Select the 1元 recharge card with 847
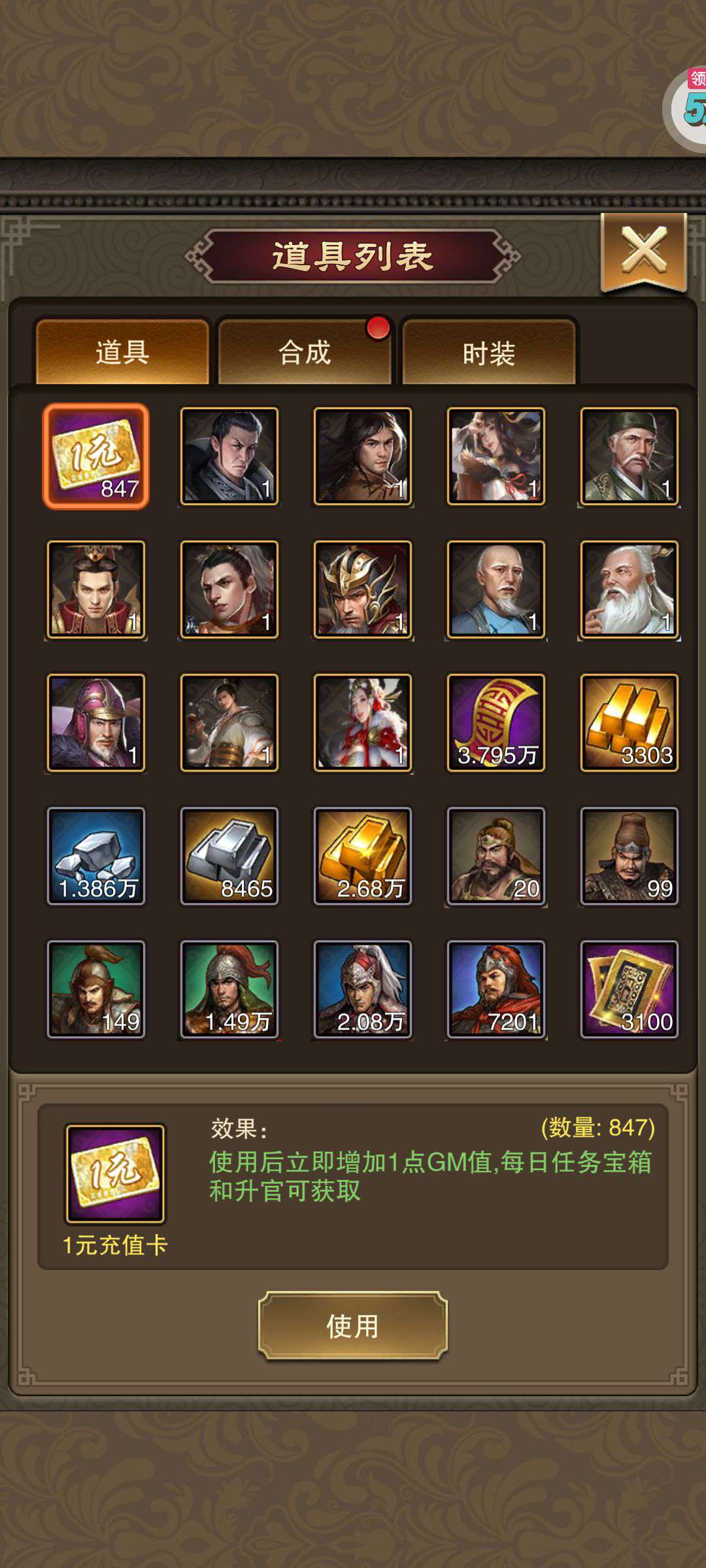 pos(96,456)
